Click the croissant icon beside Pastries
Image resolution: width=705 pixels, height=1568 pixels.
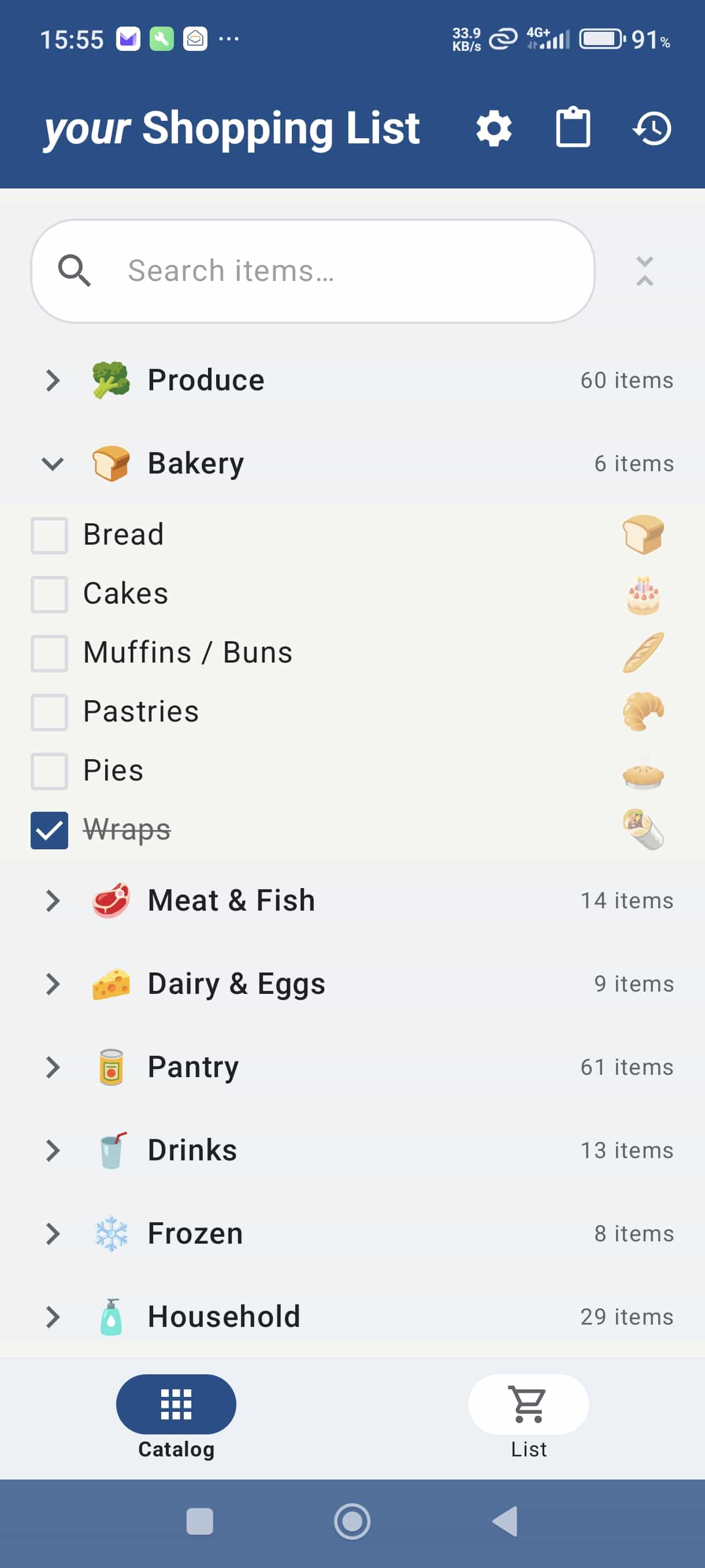(x=643, y=710)
